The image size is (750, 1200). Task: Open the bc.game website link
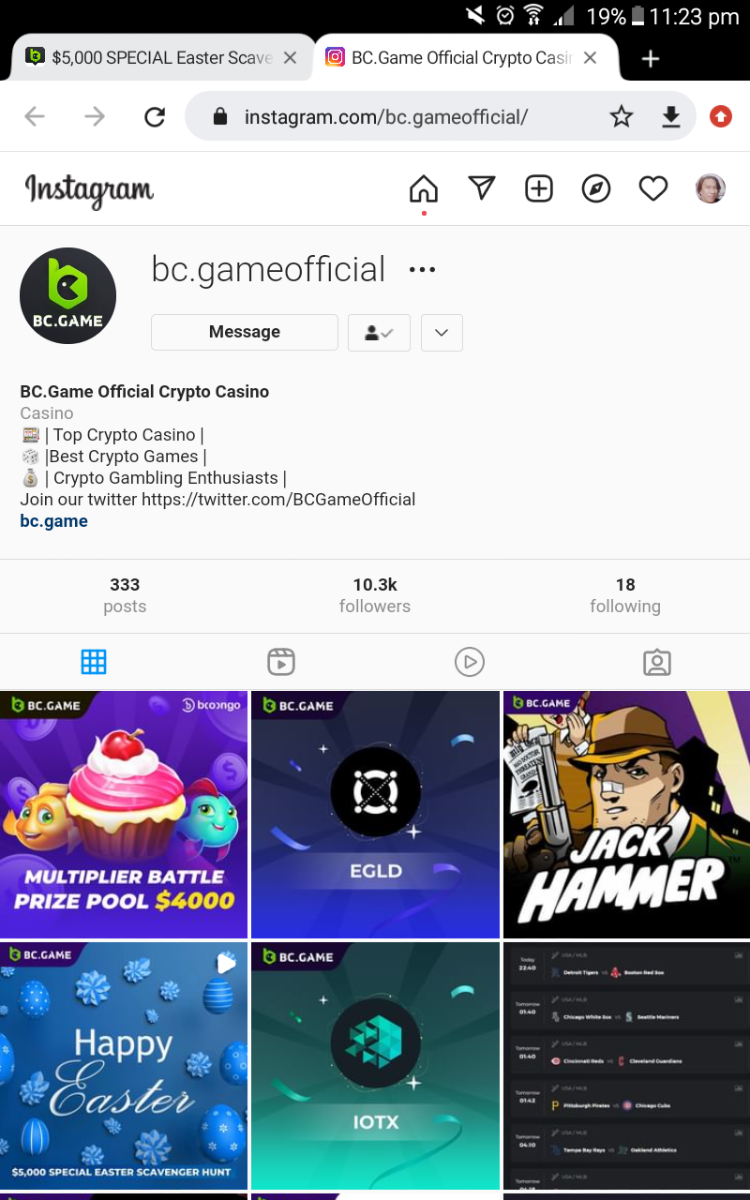(x=54, y=521)
